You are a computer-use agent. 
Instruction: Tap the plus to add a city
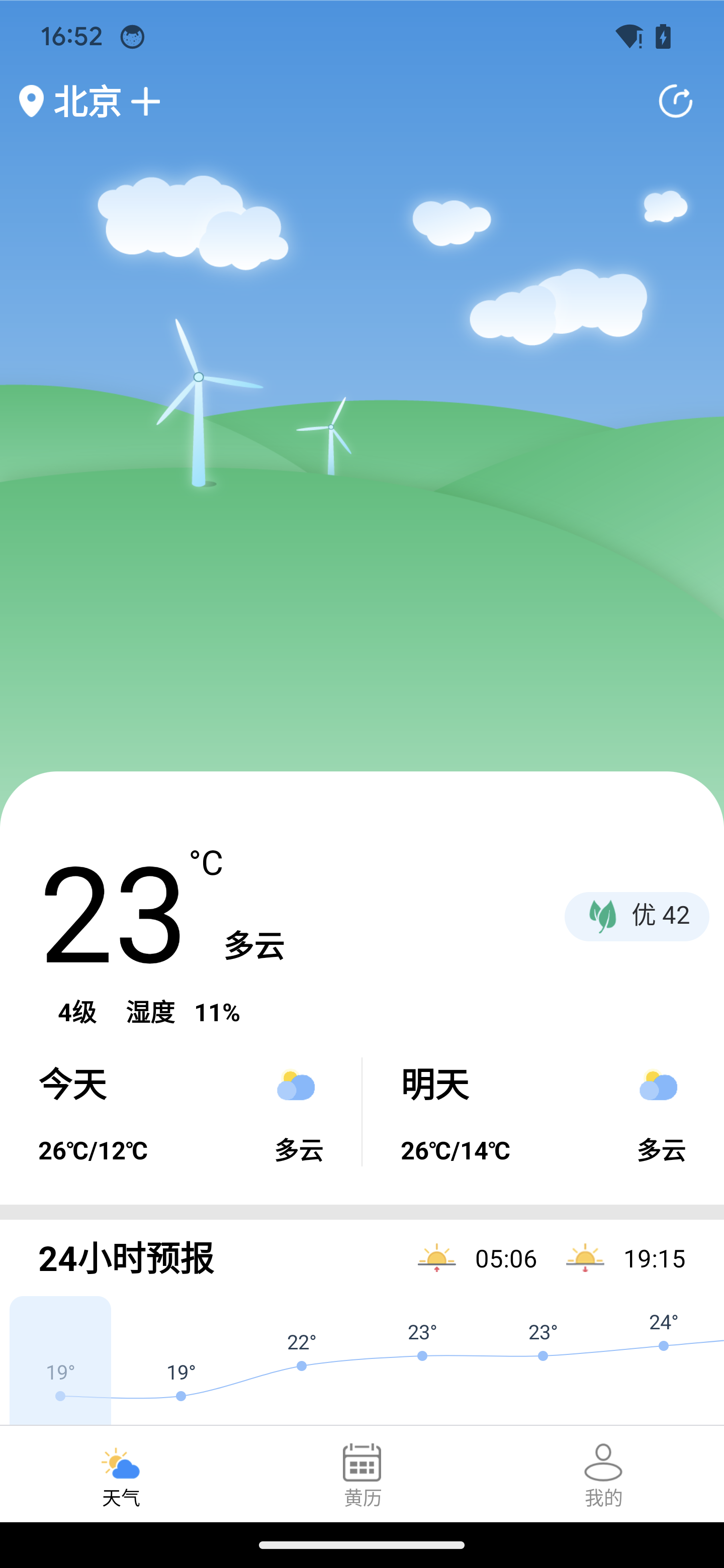click(x=146, y=101)
